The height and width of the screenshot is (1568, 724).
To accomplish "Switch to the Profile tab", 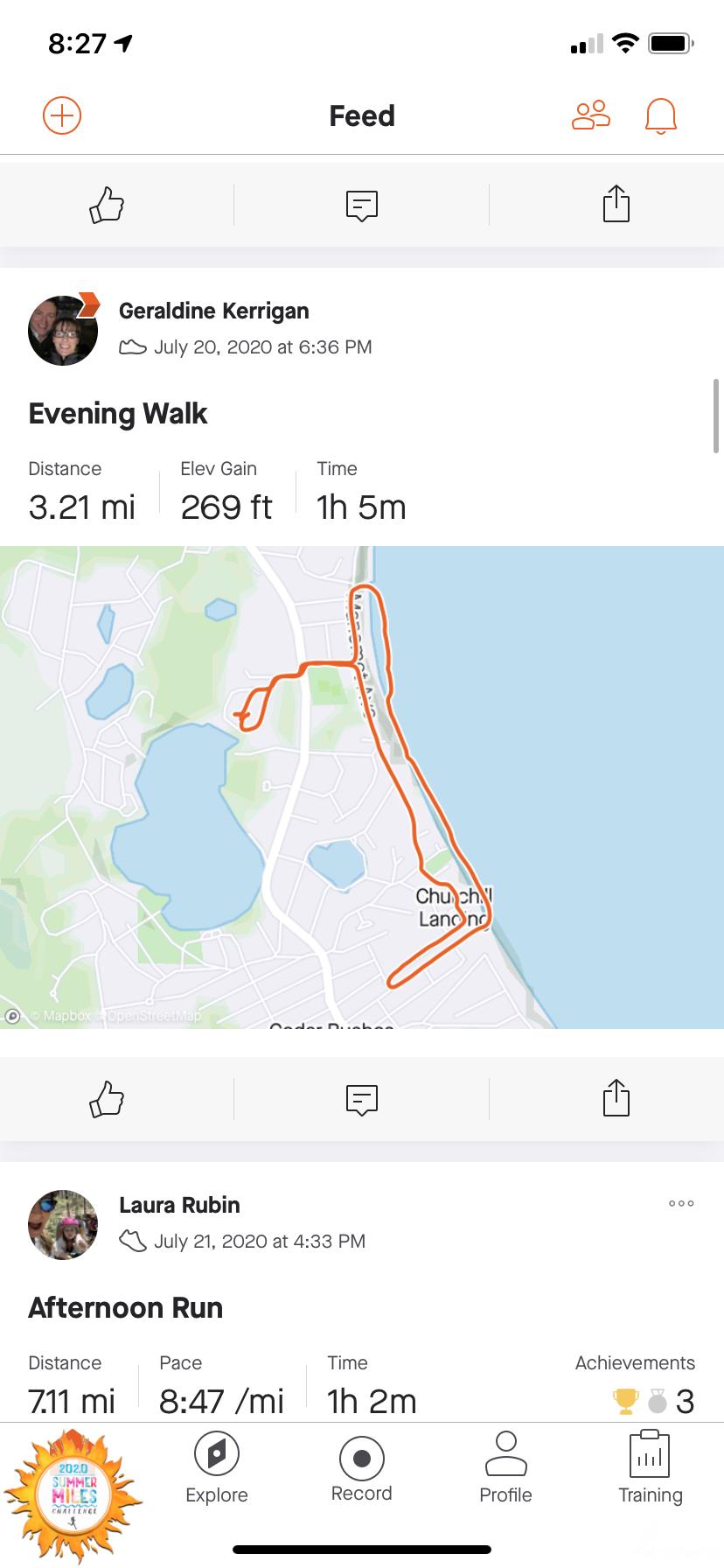I will (x=505, y=1468).
